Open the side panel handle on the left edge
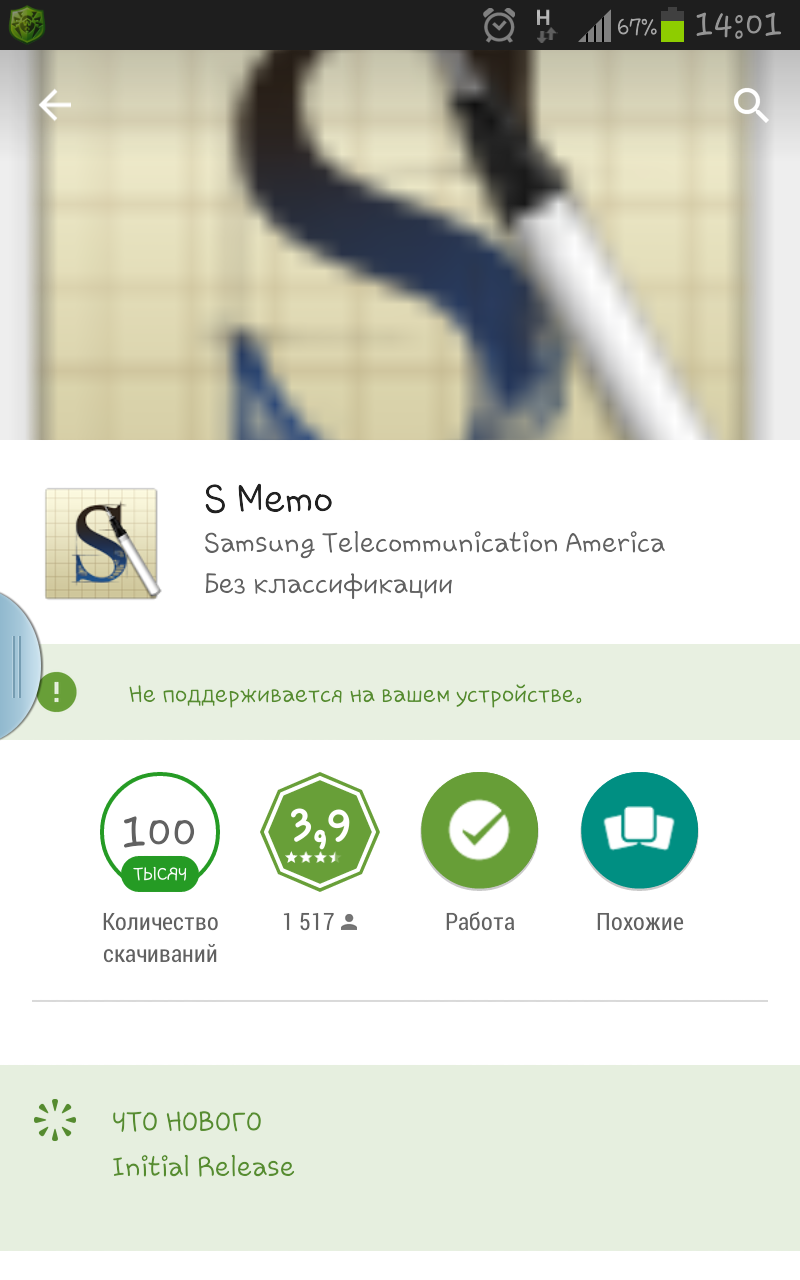 pyautogui.click(x=19, y=666)
